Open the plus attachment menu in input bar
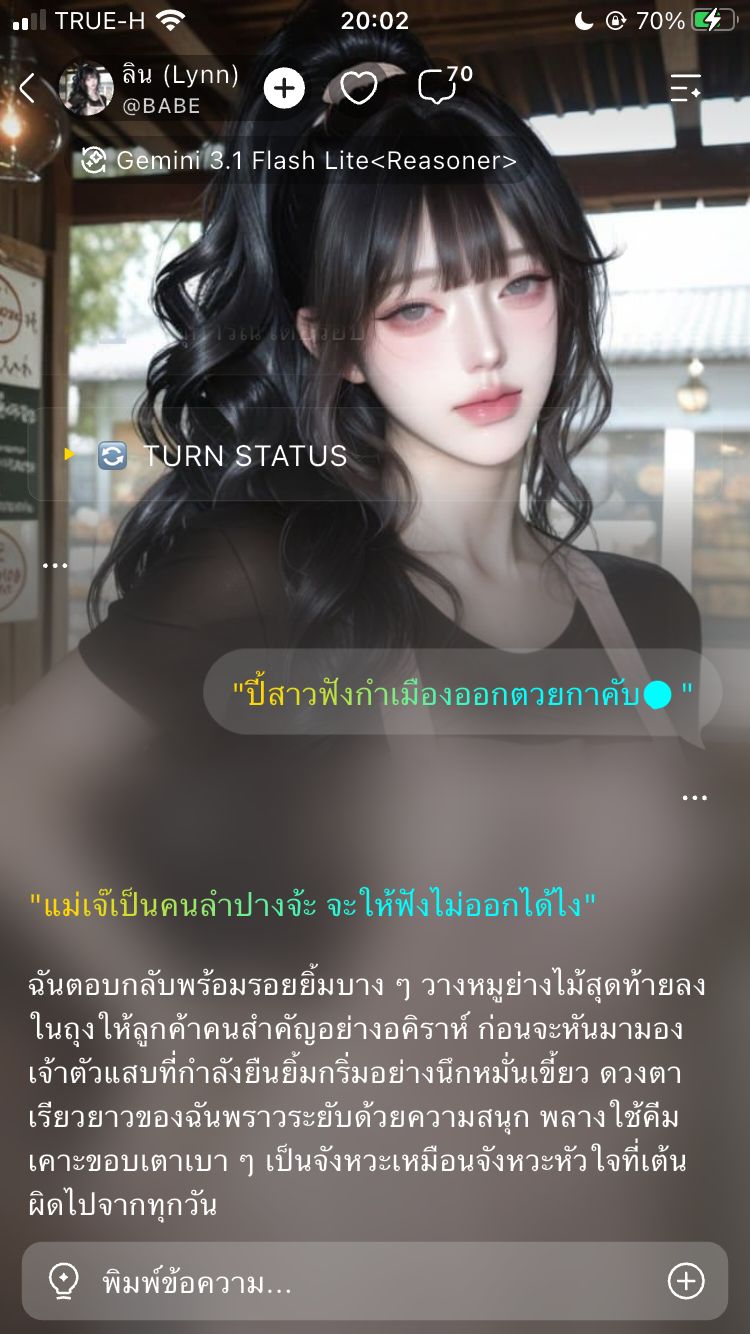750x1334 pixels. click(x=686, y=1281)
